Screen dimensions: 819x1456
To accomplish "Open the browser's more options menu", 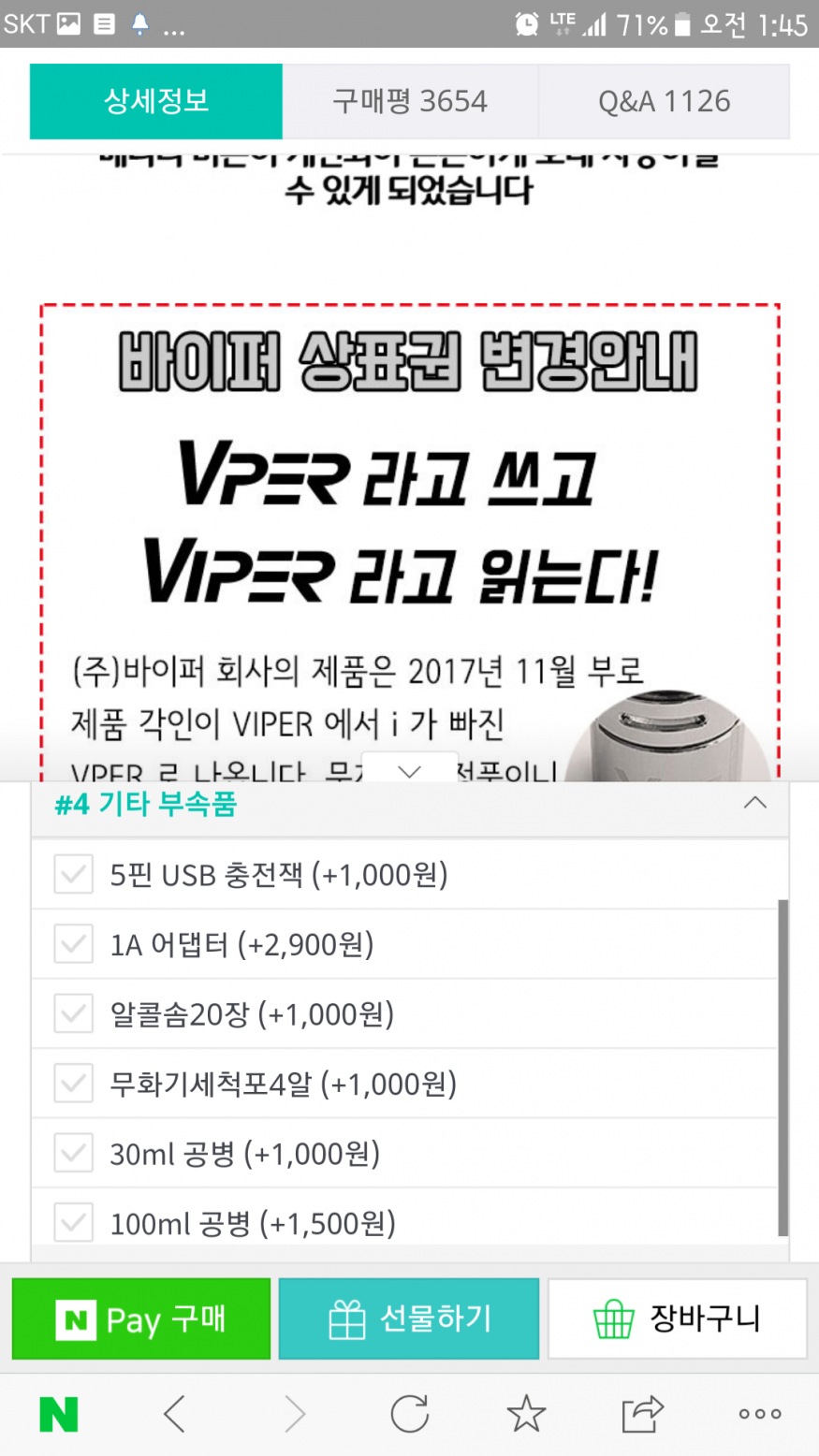I will coord(759,1414).
